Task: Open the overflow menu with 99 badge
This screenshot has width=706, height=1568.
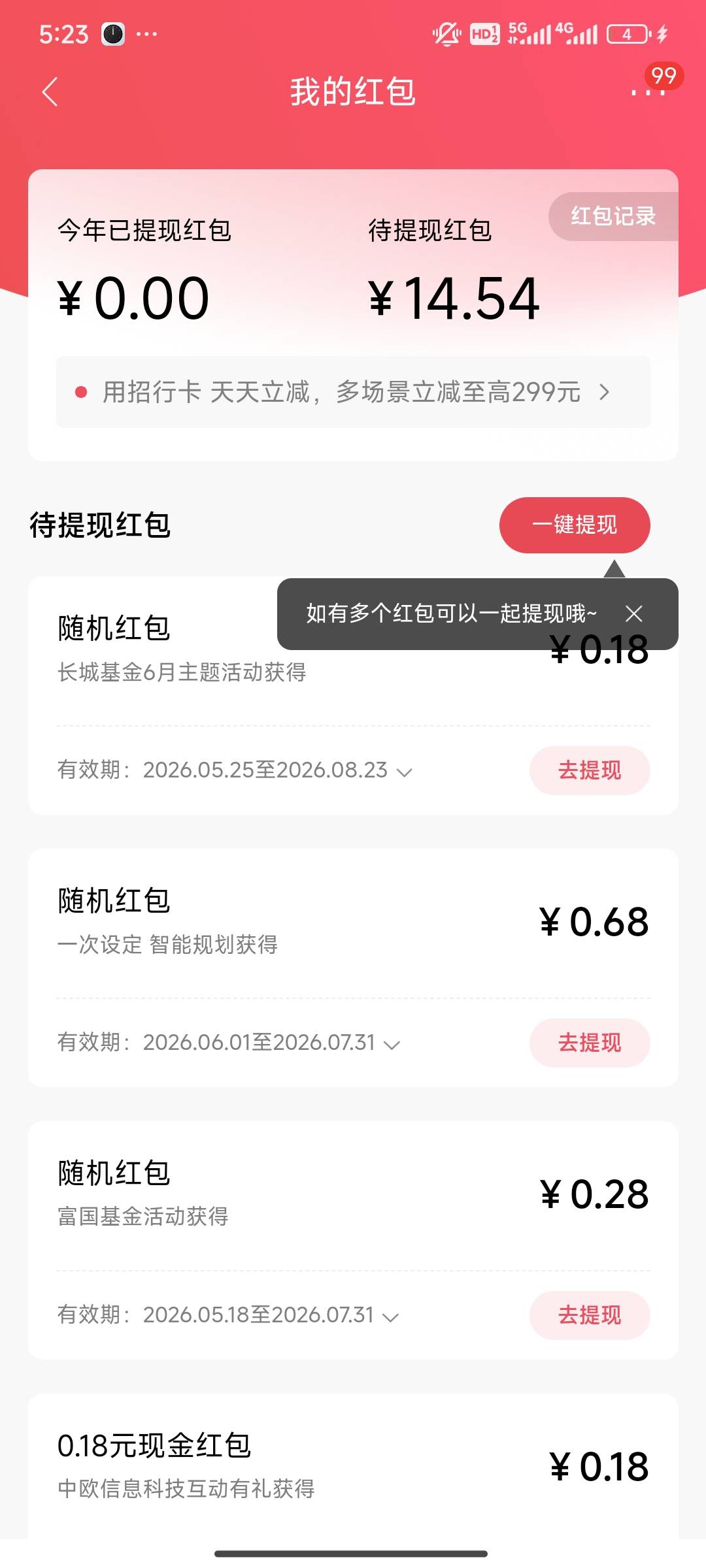Action: (648, 91)
